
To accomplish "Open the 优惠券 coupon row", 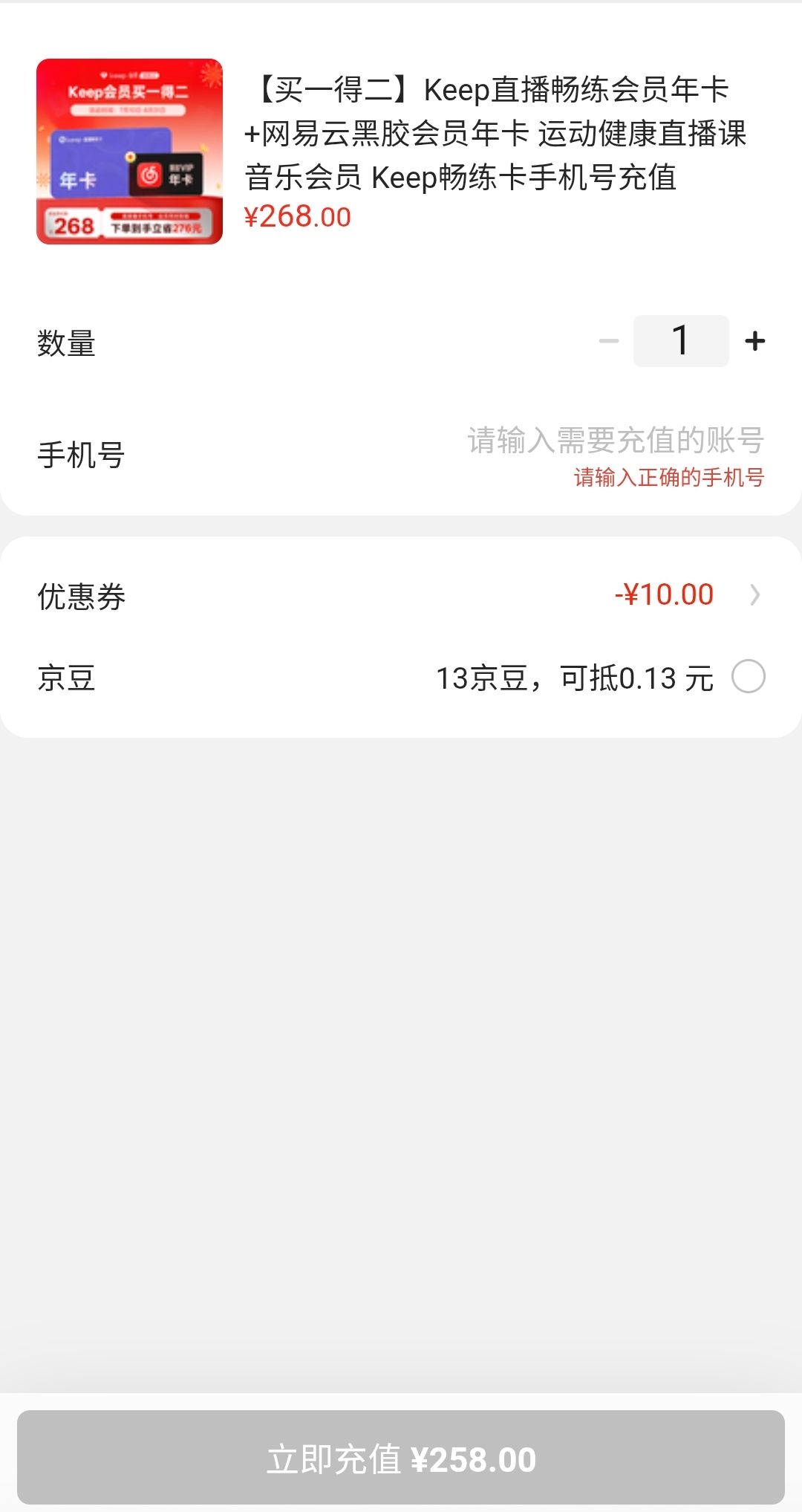I will click(401, 596).
